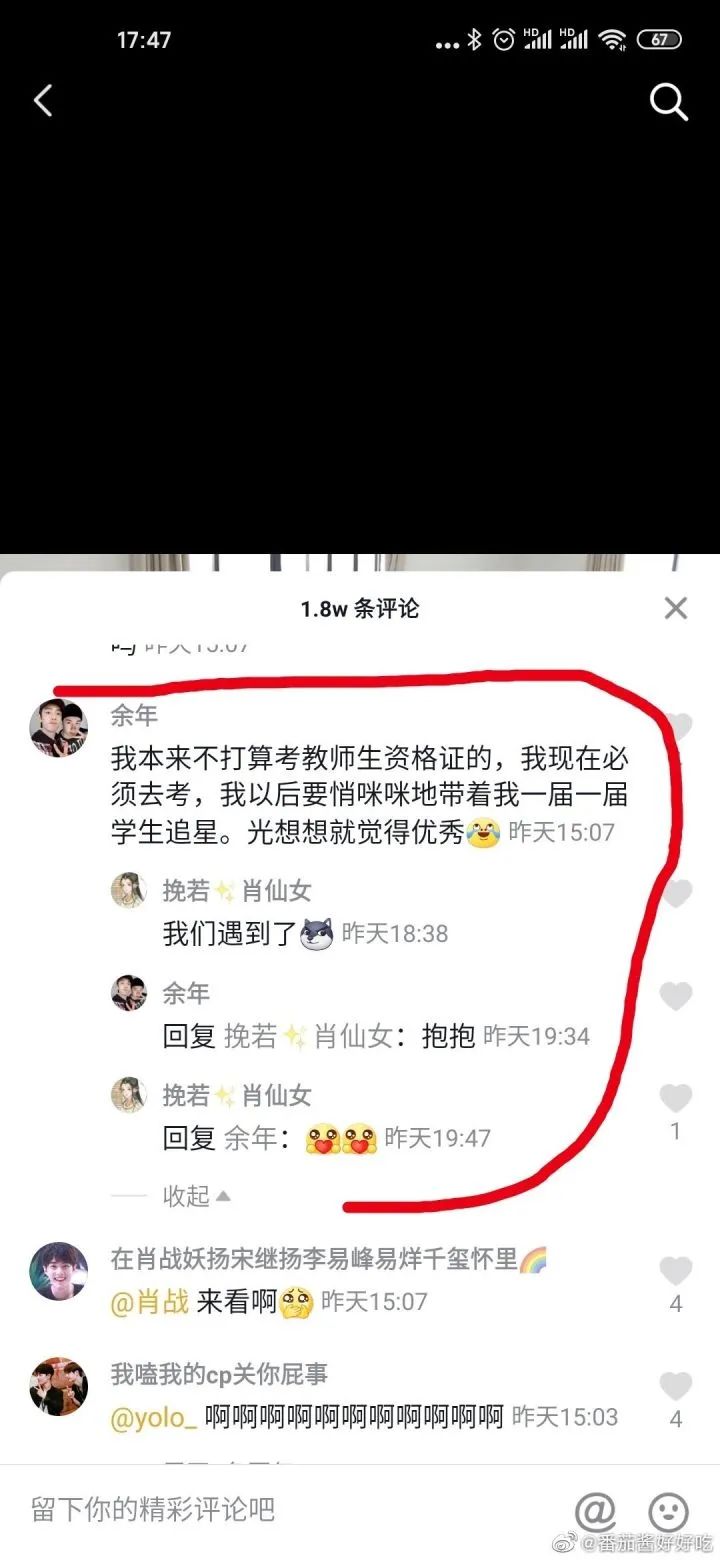Like 挽若✨肖仙女's reply showing 1 like

676,1097
